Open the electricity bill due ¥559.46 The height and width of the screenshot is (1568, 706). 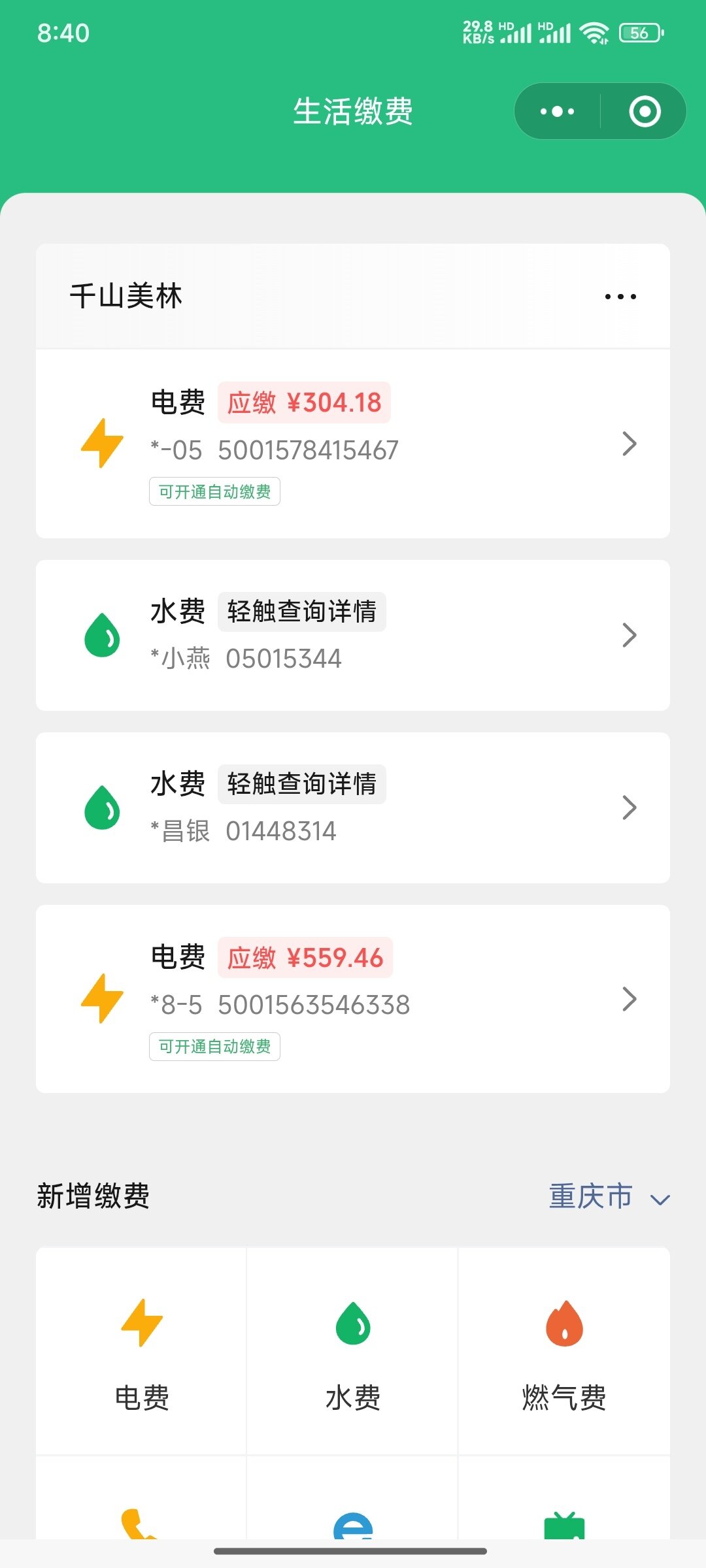[x=353, y=998]
